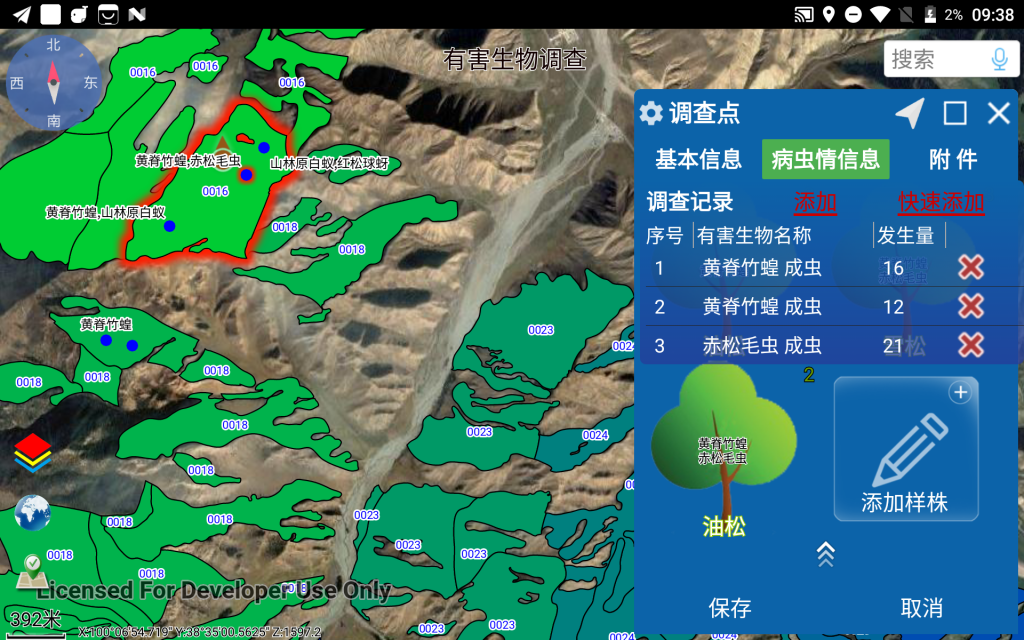Open the map layers stack icon
This screenshot has height=640, width=1024.
pyautogui.click(x=32, y=453)
